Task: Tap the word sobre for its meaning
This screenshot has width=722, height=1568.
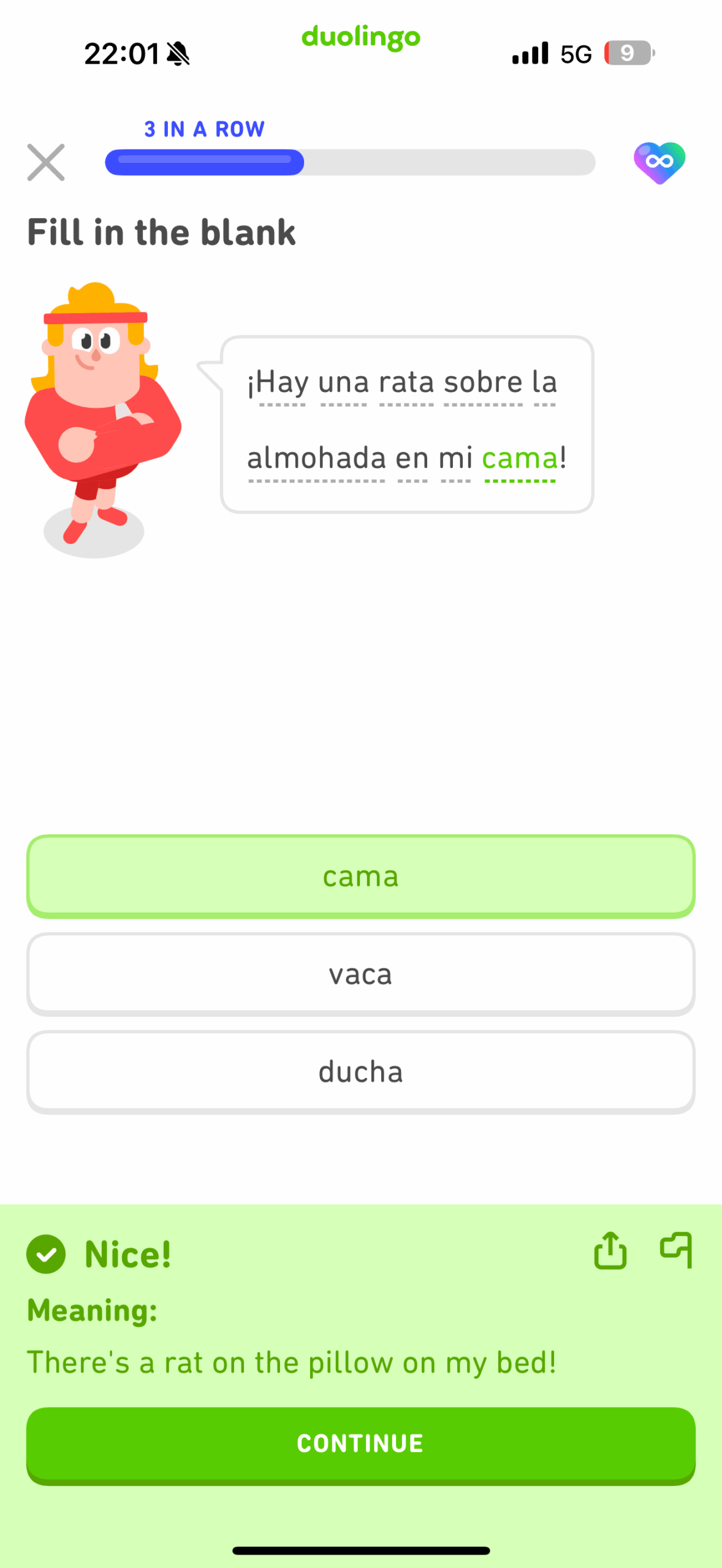Action: point(483,383)
